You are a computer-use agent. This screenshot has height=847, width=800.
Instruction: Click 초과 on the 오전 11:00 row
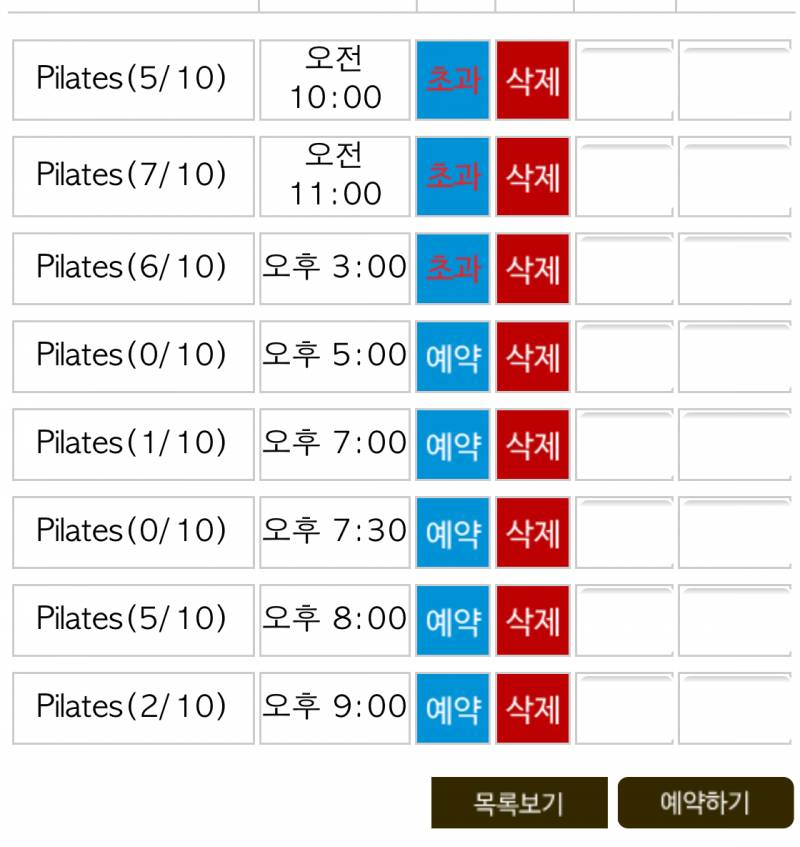(x=452, y=178)
